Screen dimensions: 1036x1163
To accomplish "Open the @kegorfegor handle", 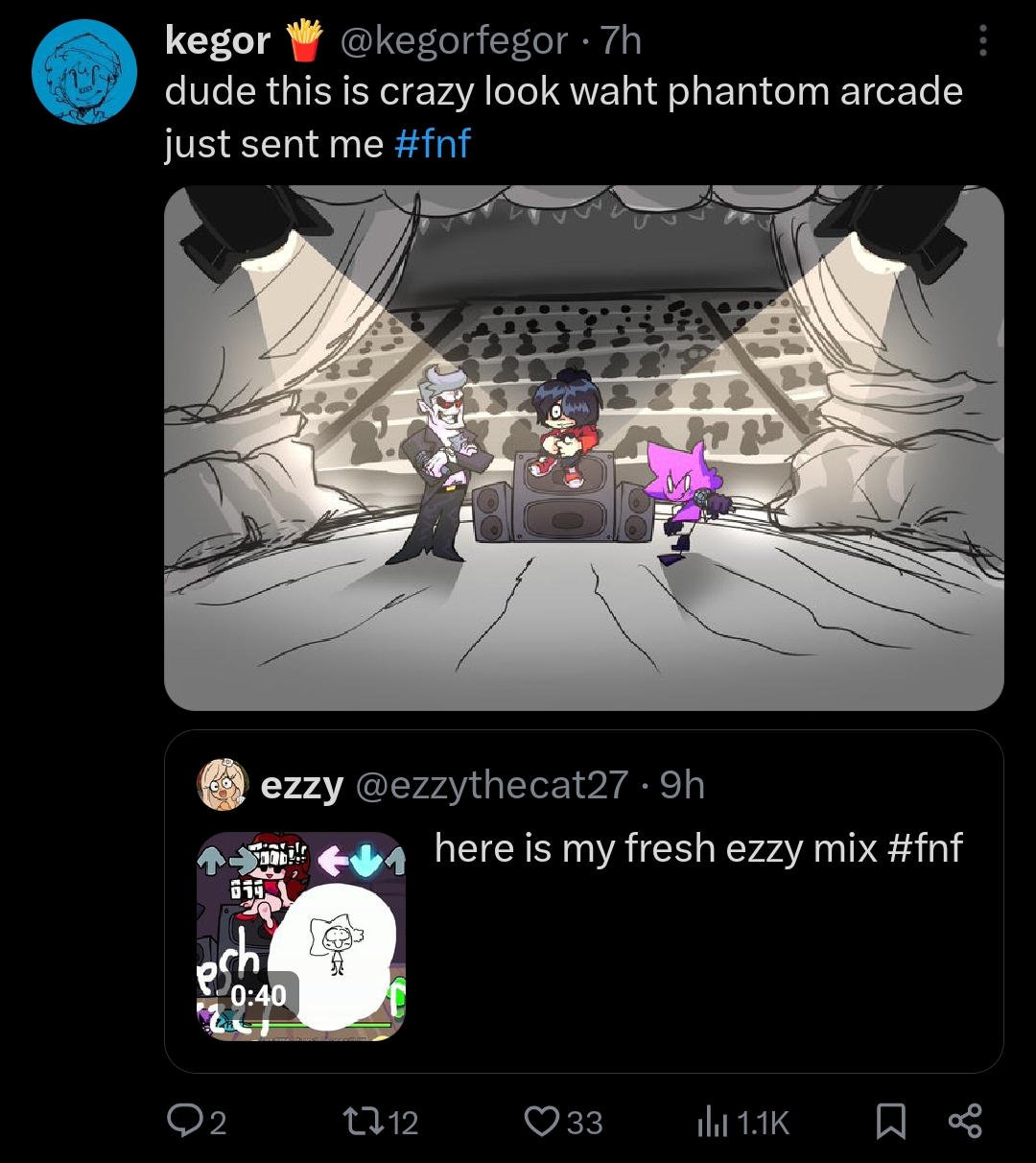I will tap(455, 41).
